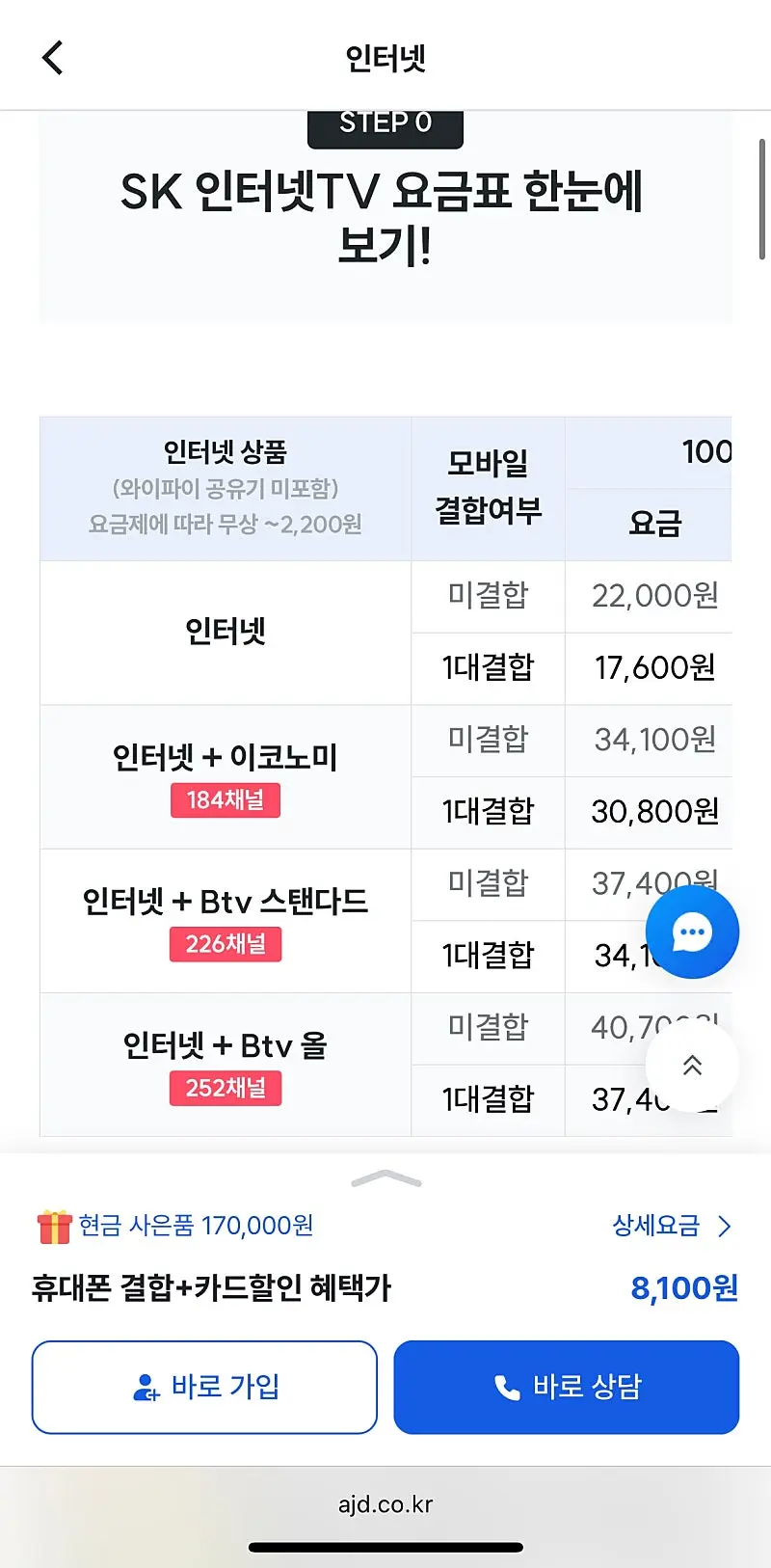The height and width of the screenshot is (1568, 771).
Task: Expand the bottom sheet handle
Action: coord(386,1178)
